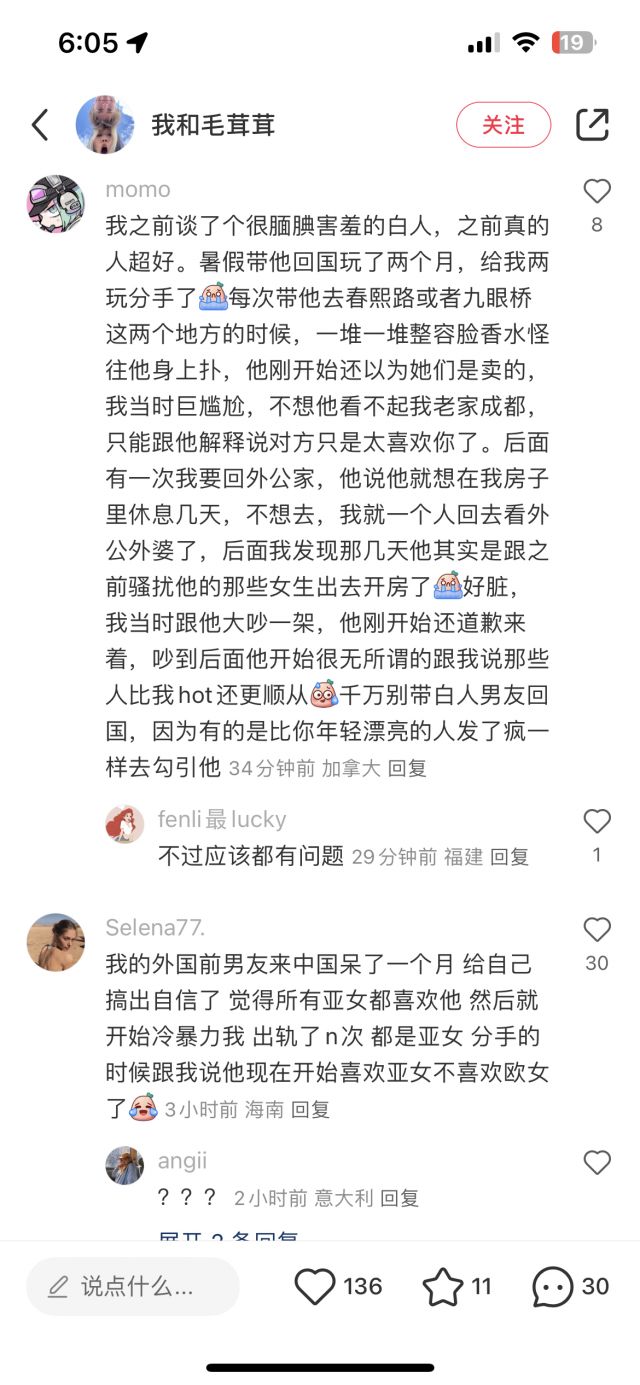Image resolution: width=640 pixels, height=1385 pixels.
Task: Open momo's profile avatar
Action: pyautogui.click(x=55, y=203)
